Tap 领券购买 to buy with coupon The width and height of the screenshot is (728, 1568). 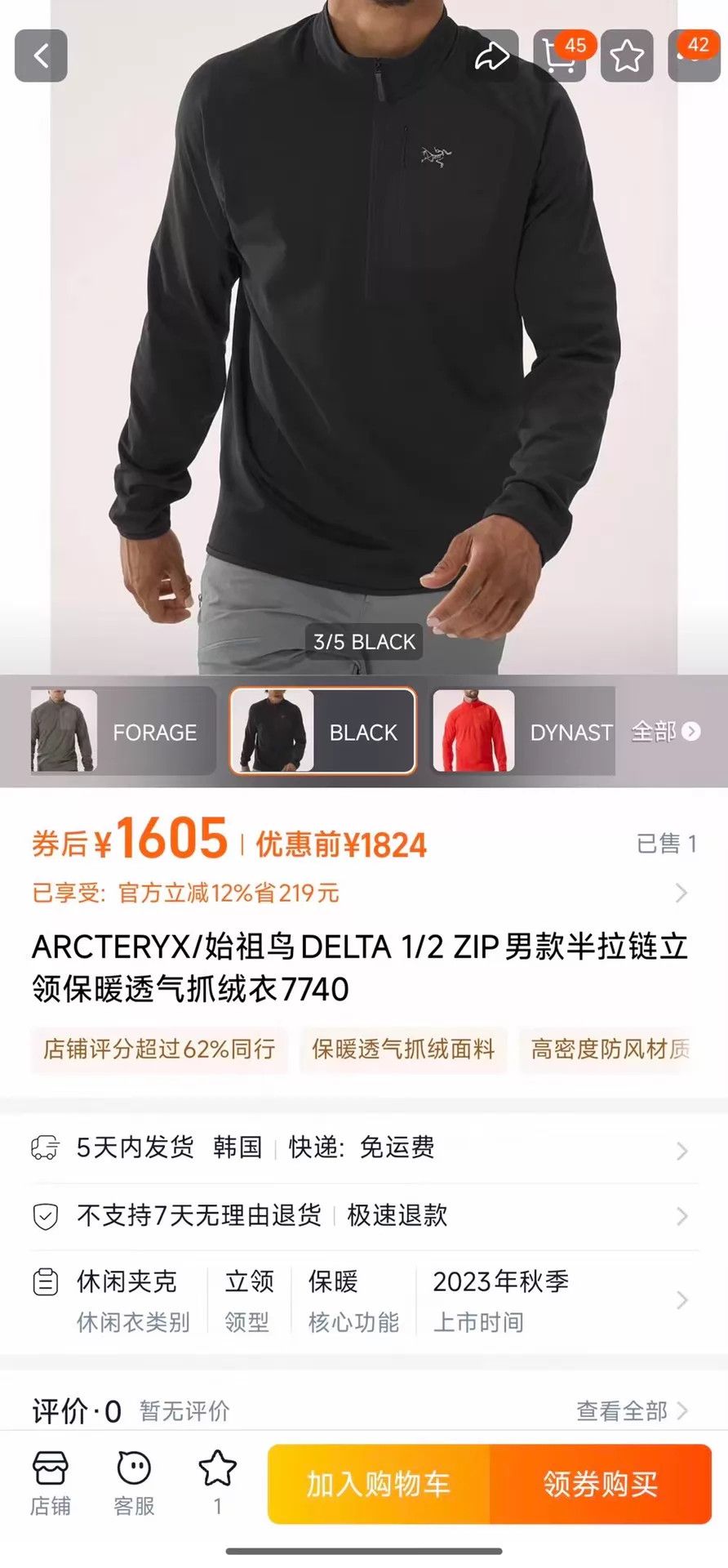click(x=601, y=1484)
